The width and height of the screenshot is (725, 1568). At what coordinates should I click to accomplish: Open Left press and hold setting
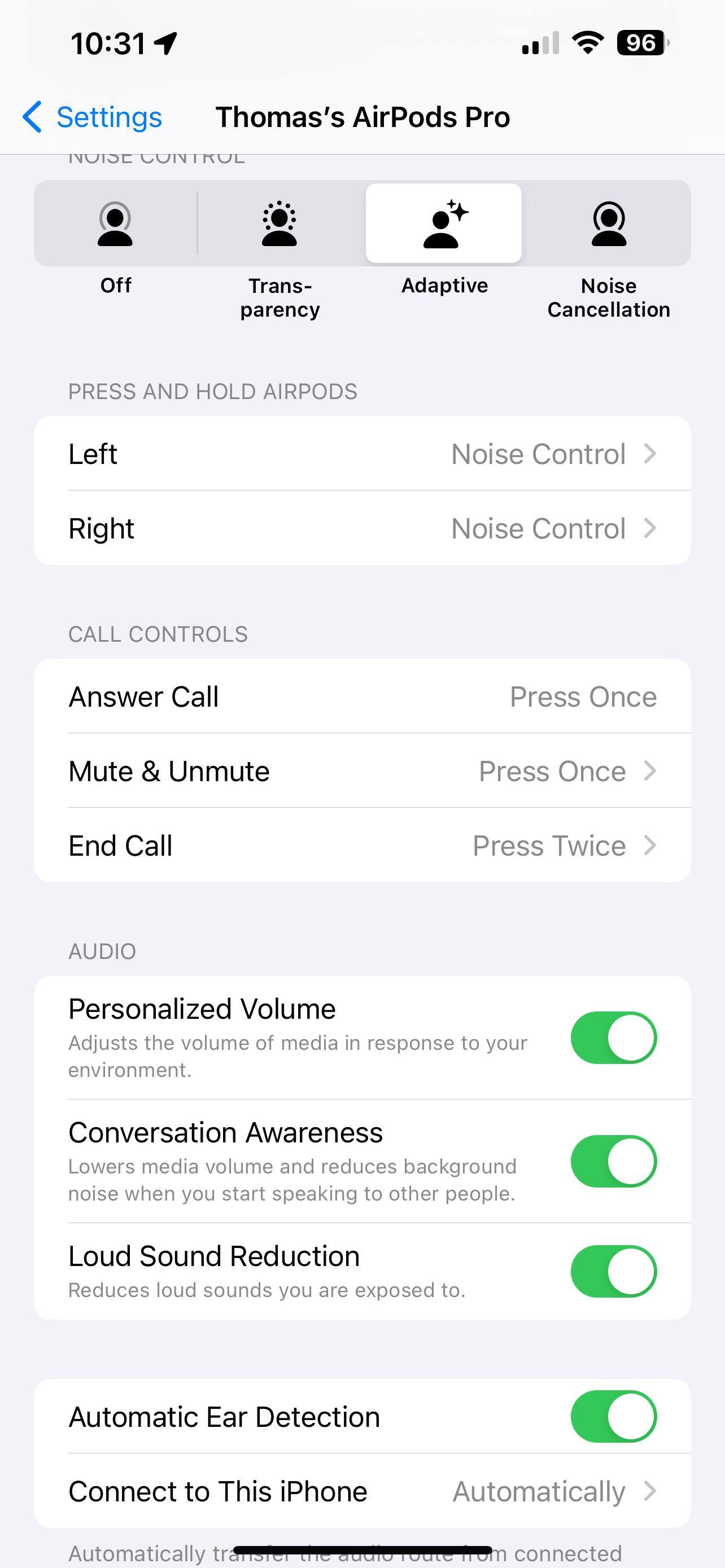point(362,454)
